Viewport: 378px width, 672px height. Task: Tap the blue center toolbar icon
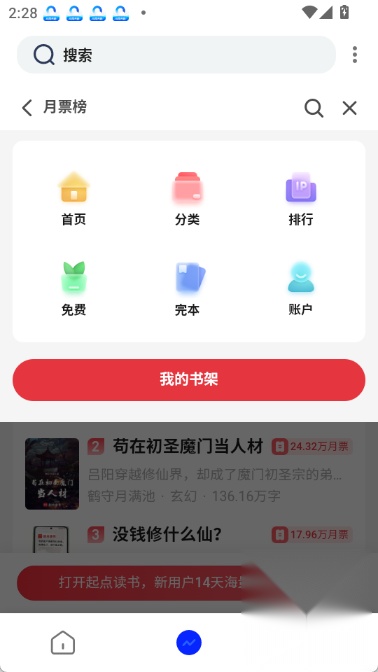click(x=189, y=642)
